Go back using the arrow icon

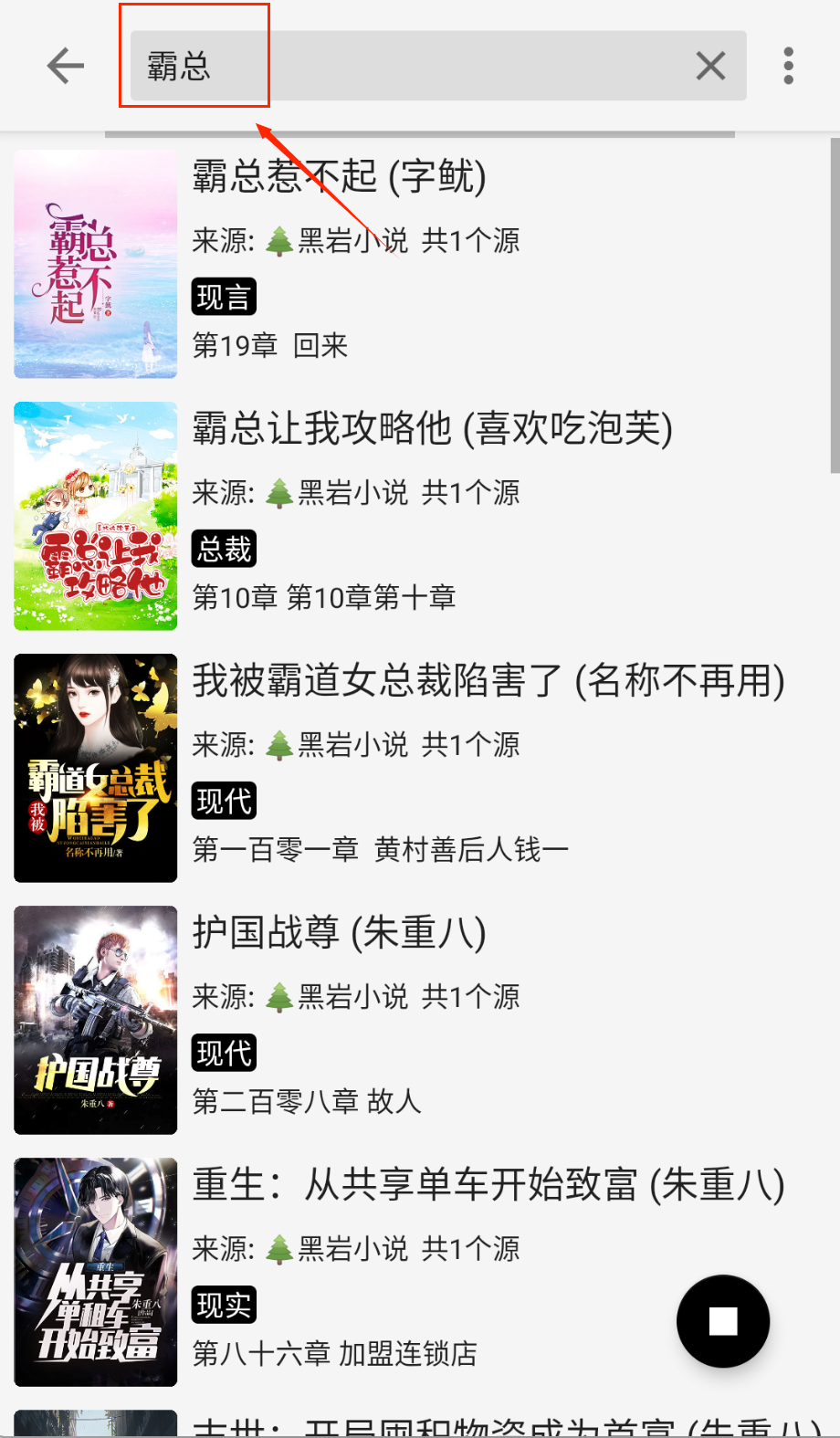click(66, 66)
